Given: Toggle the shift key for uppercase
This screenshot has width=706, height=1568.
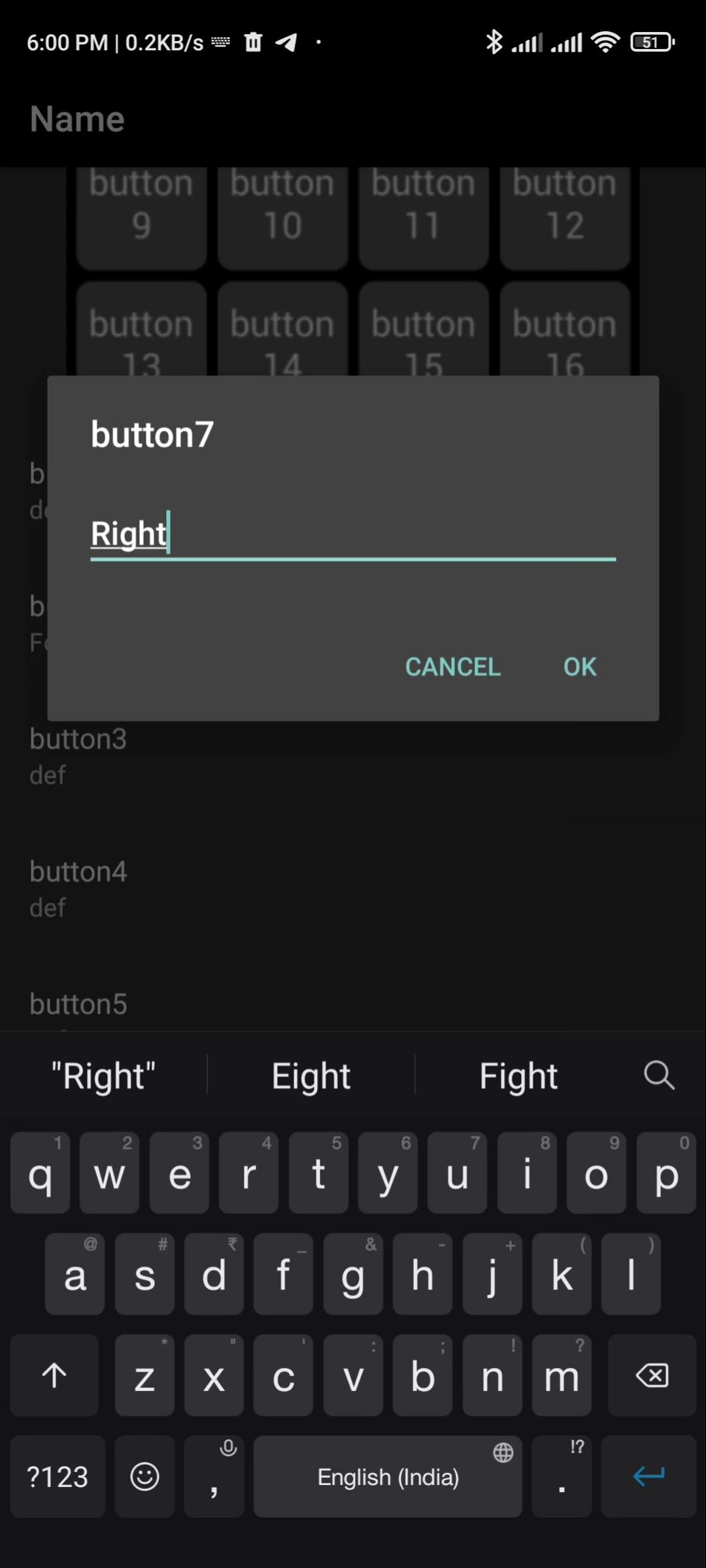Looking at the screenshot, I should pos(53,1375).
